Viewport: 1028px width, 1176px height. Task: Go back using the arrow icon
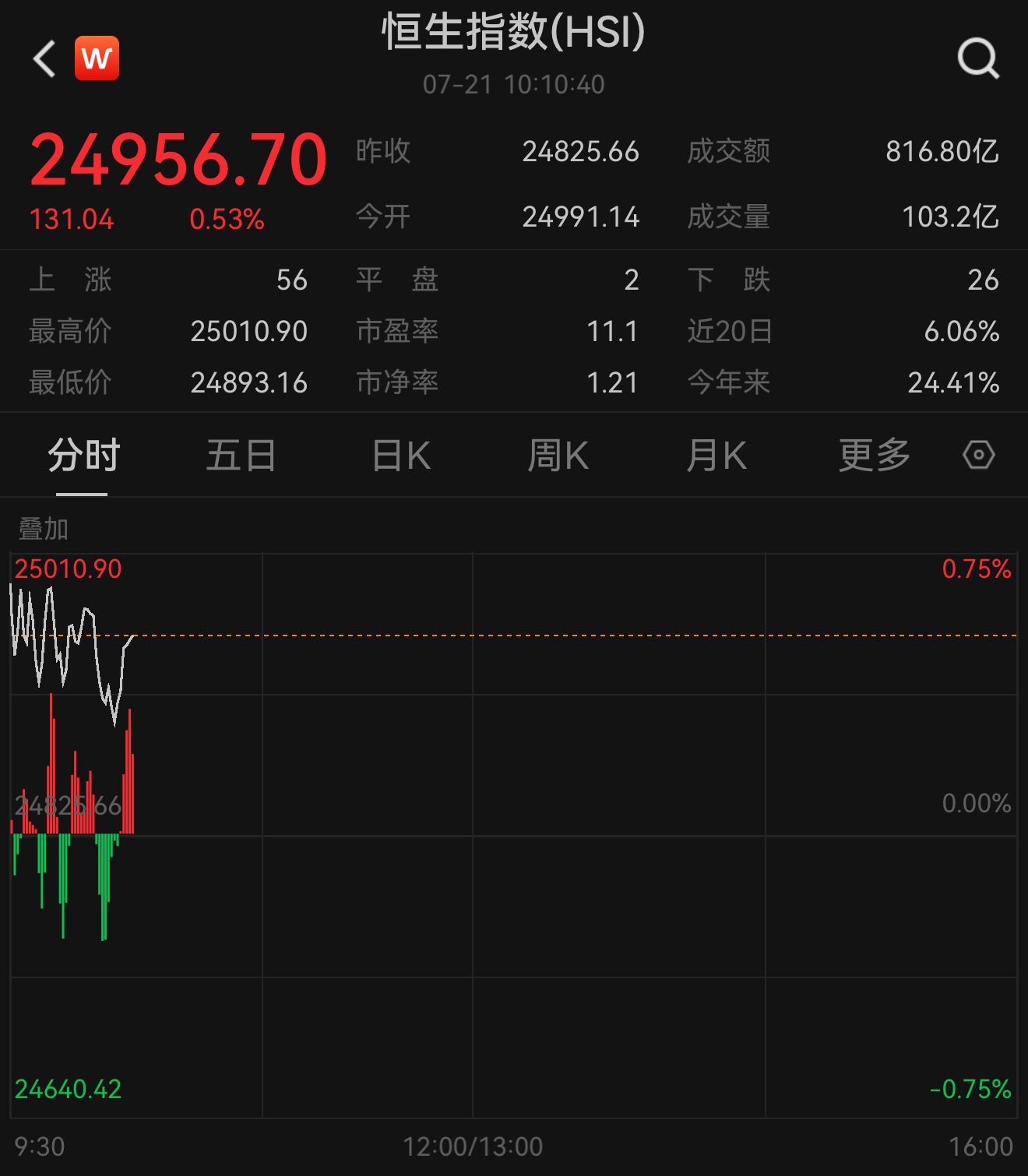point(44,59)
